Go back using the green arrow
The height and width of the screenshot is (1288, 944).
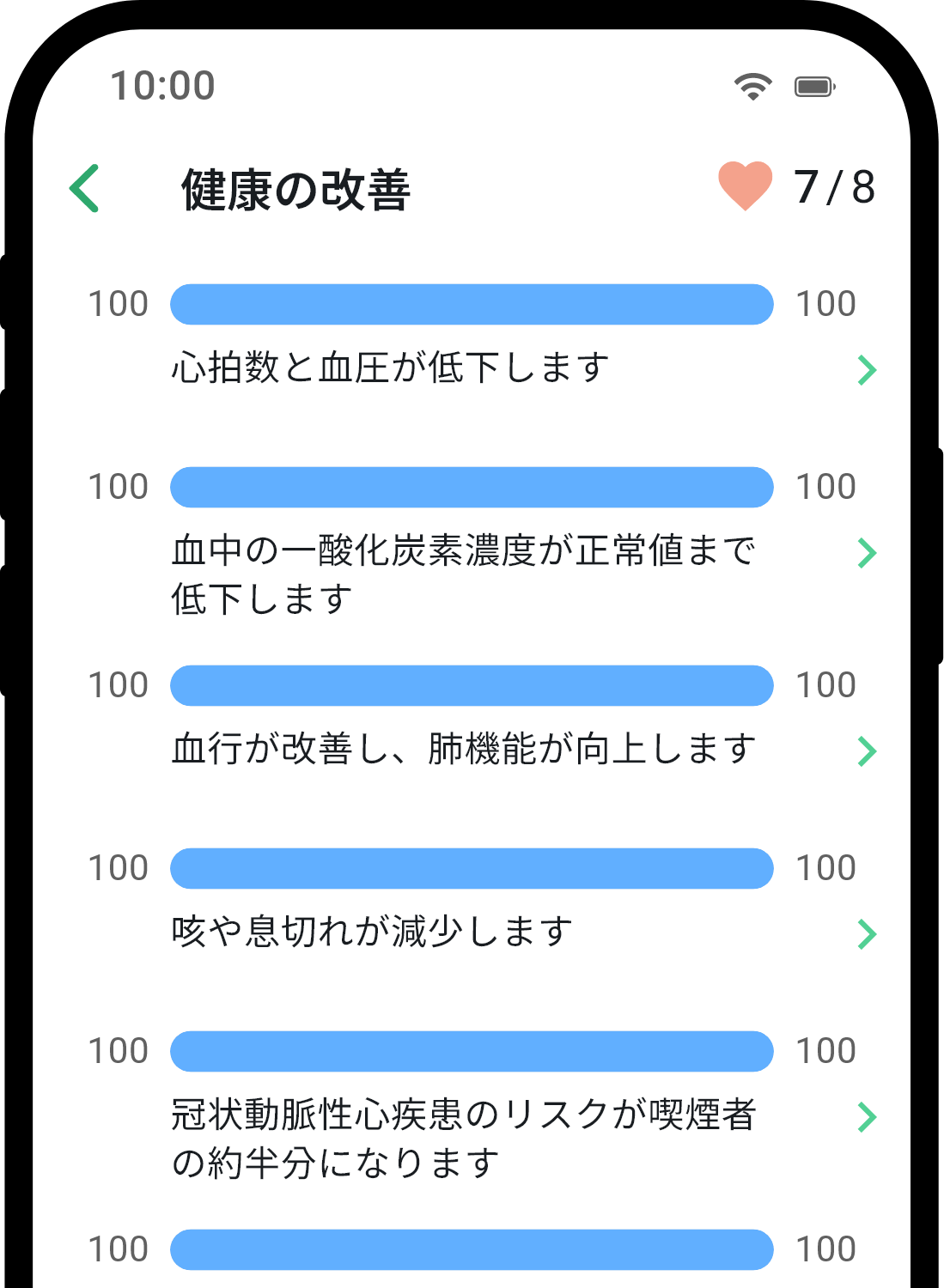(x=85, y=188)
